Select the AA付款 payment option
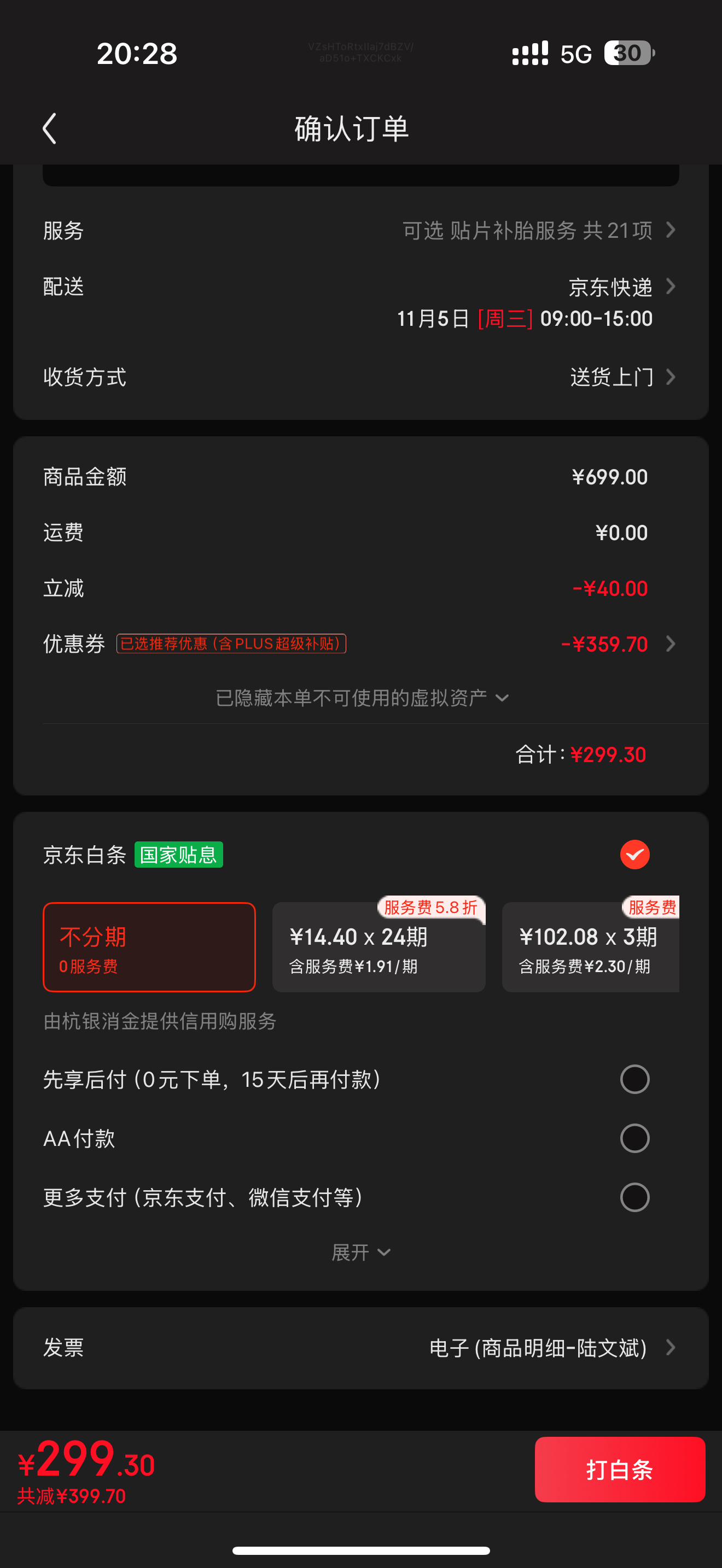Image resolution: width=722 pixels, height=1568 pixels. tap(634, 1138)
